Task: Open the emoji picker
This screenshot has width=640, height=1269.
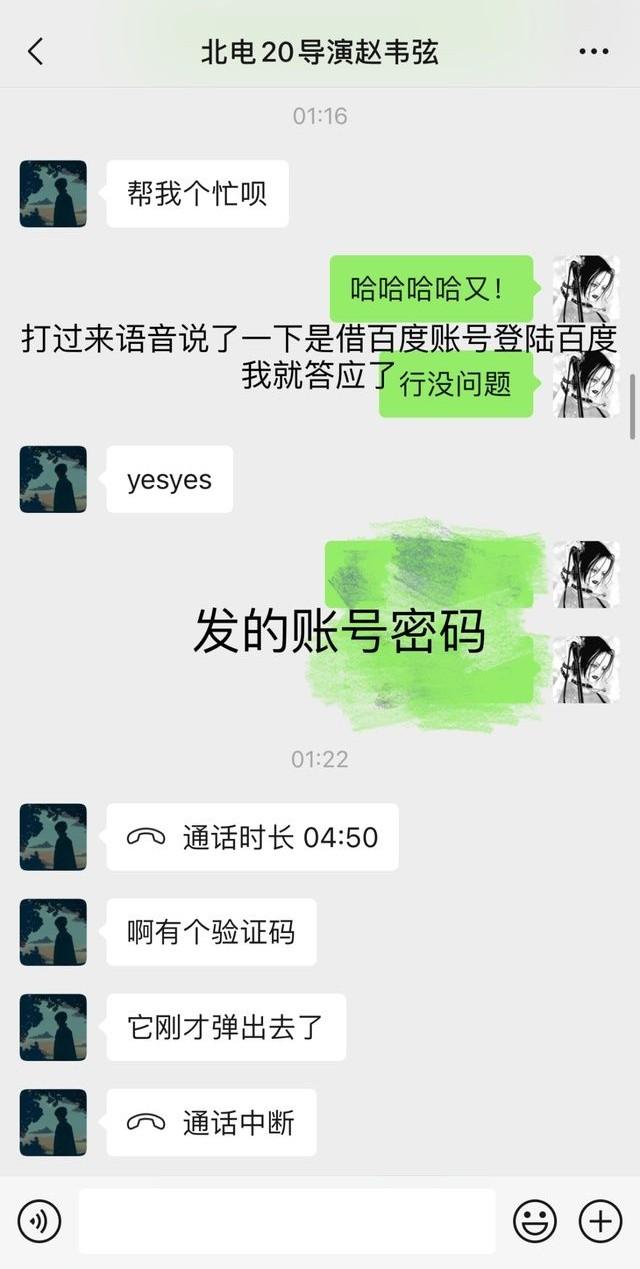Action: [535, 1221]
